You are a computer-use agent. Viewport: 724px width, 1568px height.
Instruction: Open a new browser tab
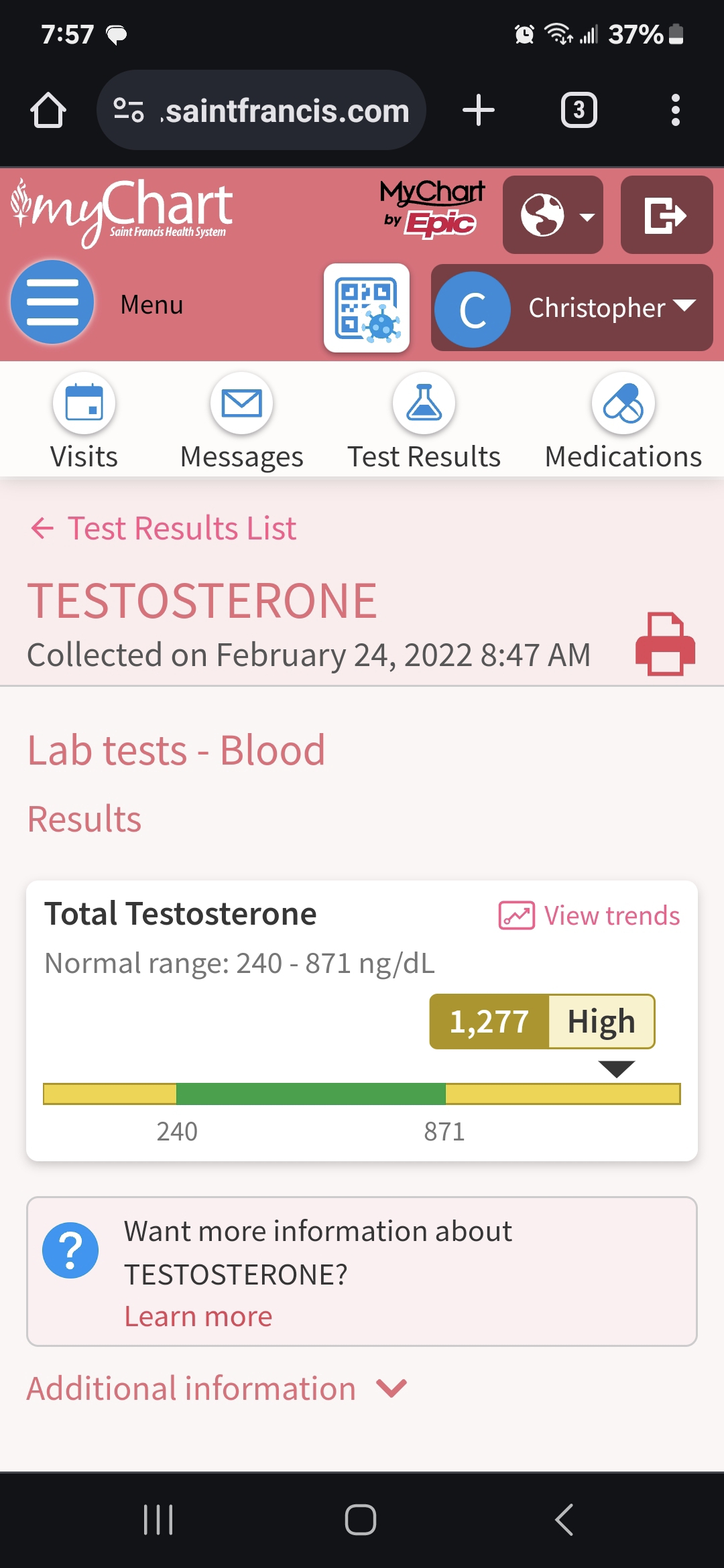click(479, 110)
